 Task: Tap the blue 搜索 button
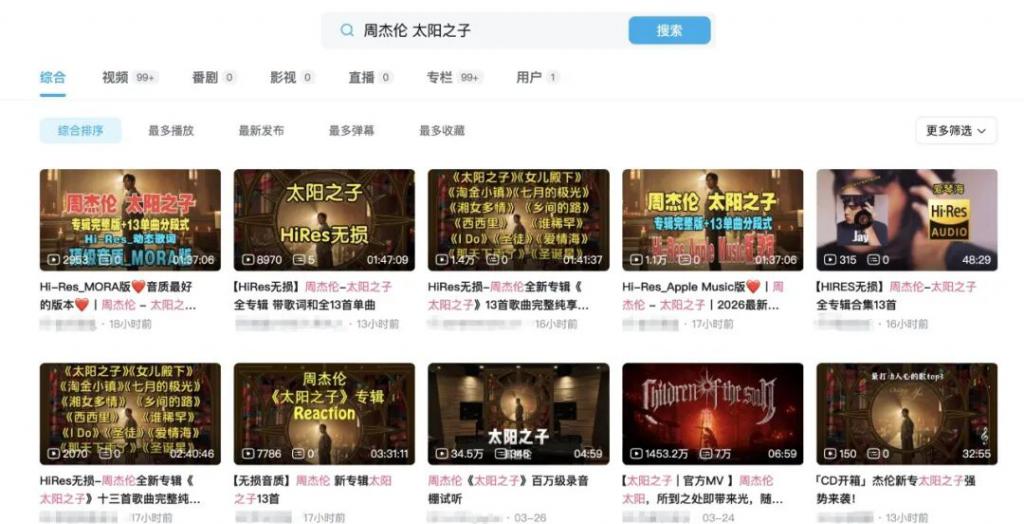click(669, 30)
